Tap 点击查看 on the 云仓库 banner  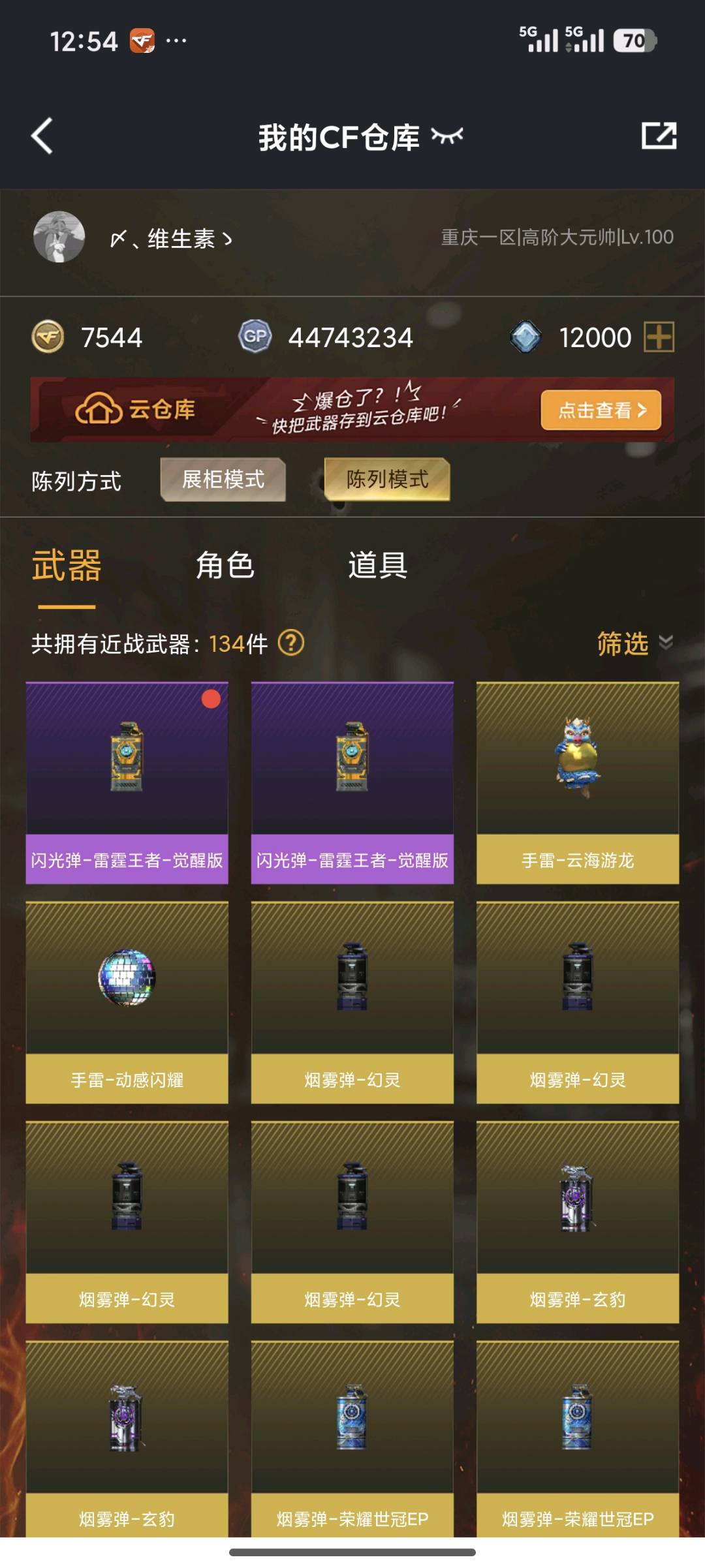pos(601,410)
